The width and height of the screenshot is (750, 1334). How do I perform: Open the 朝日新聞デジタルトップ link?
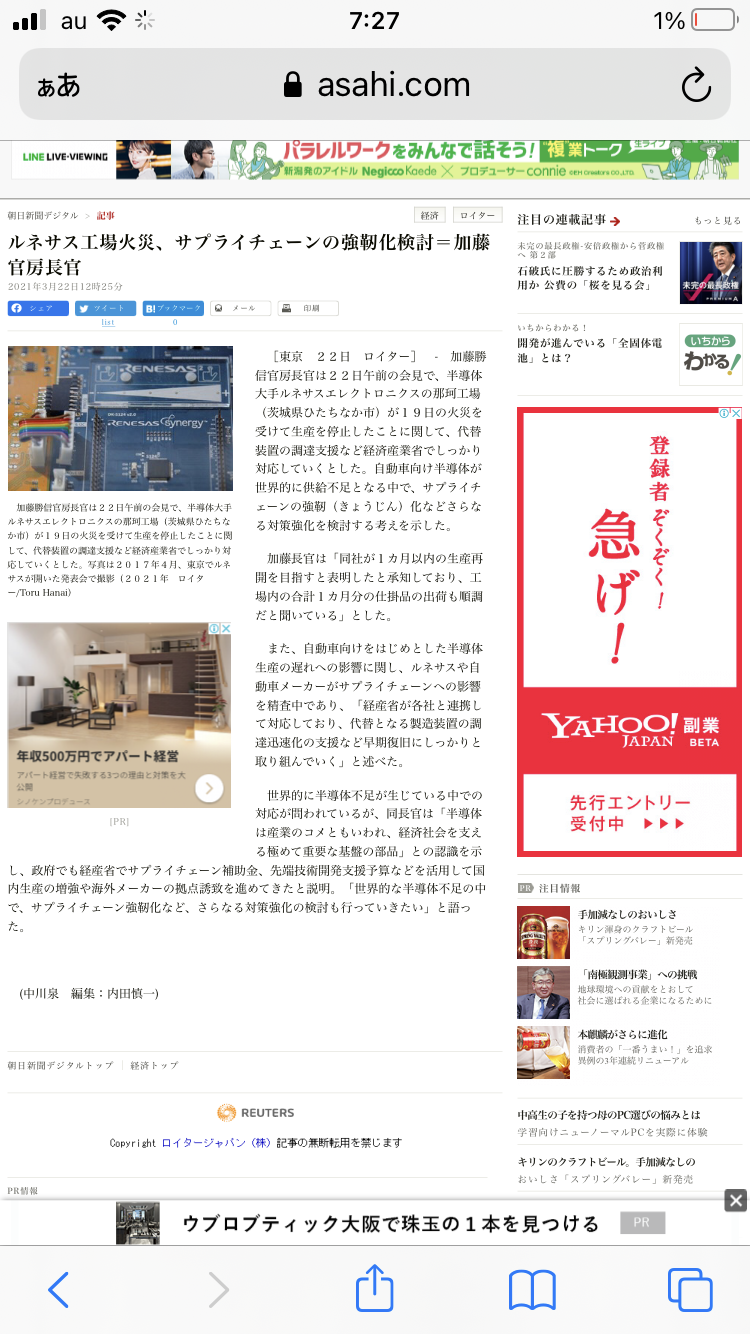point(60,1066)
